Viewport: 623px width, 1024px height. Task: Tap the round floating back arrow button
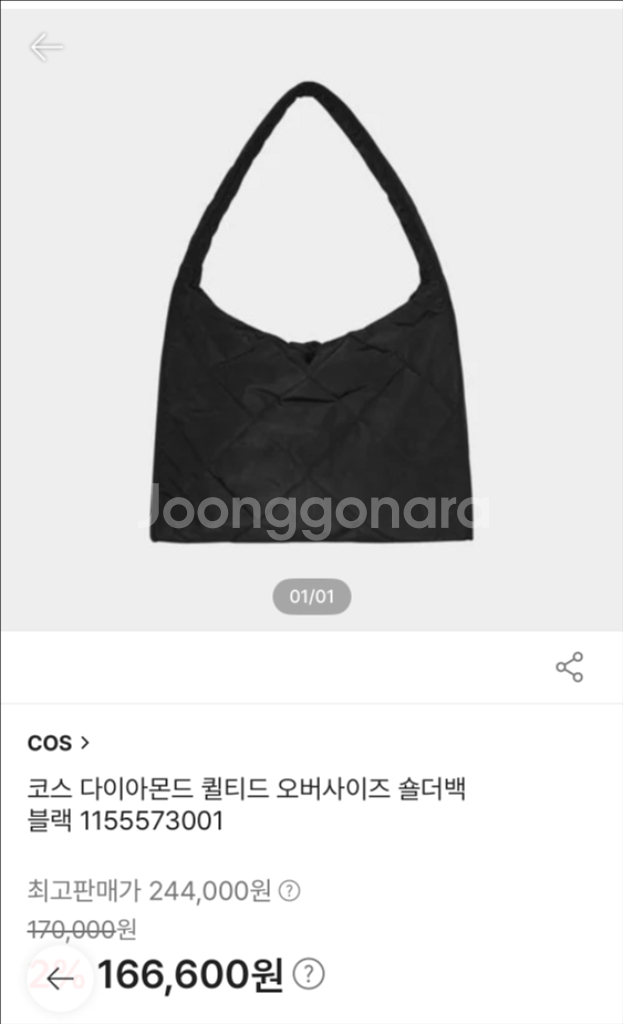pos(61,978)
